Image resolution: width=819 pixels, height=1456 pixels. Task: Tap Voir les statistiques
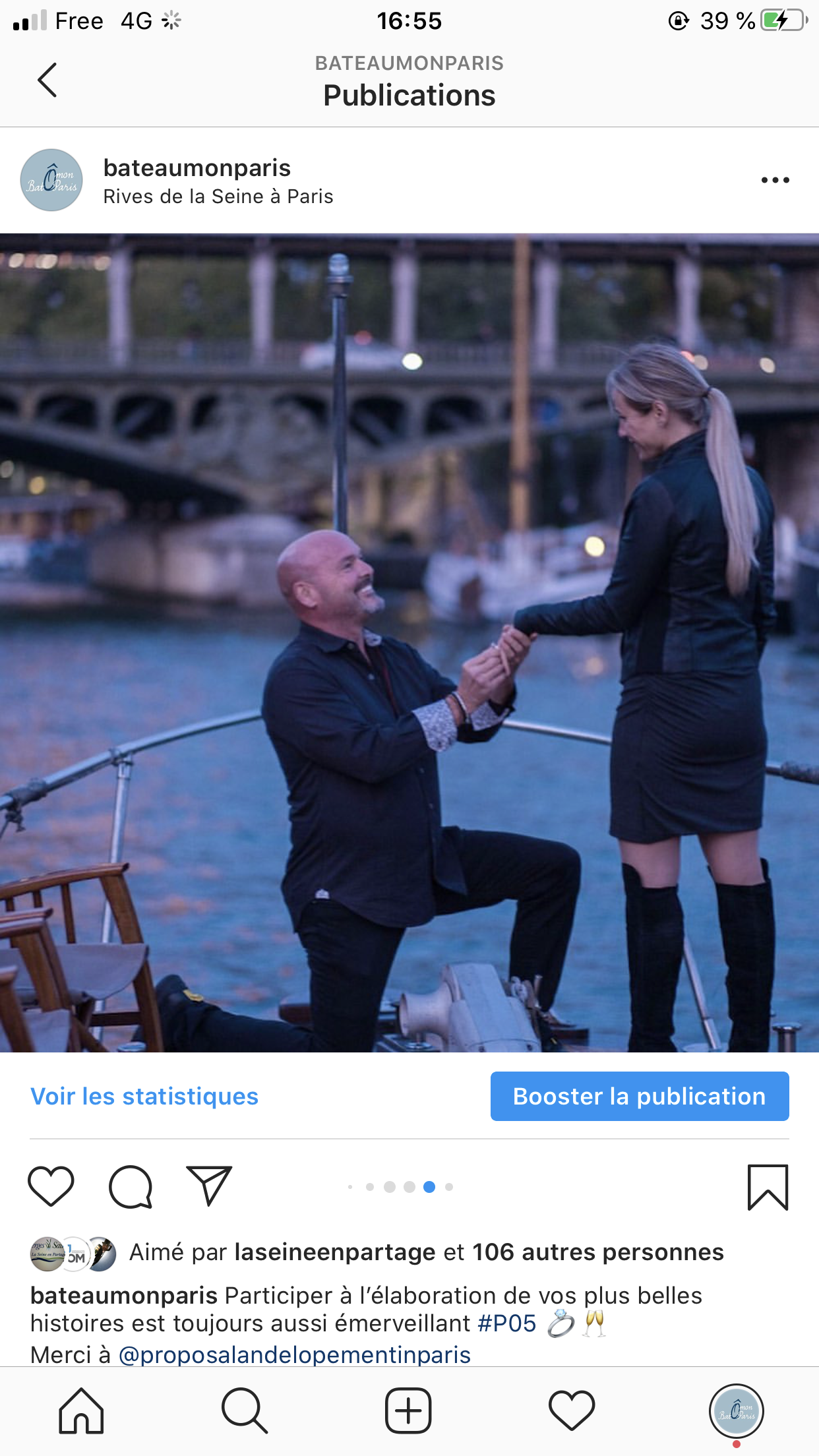(x=144, y=1096)
